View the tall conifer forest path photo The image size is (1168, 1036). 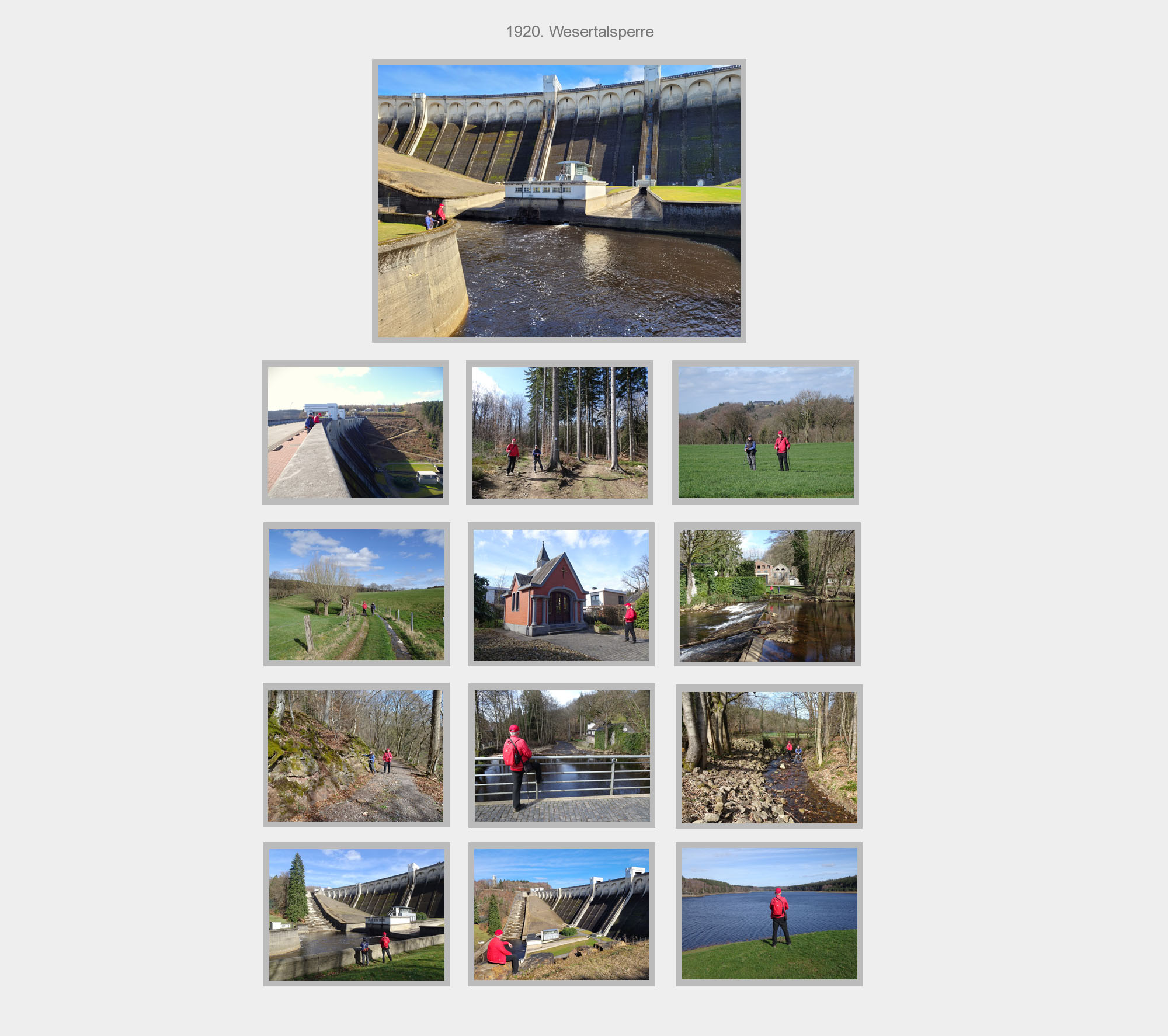[559, 432]
